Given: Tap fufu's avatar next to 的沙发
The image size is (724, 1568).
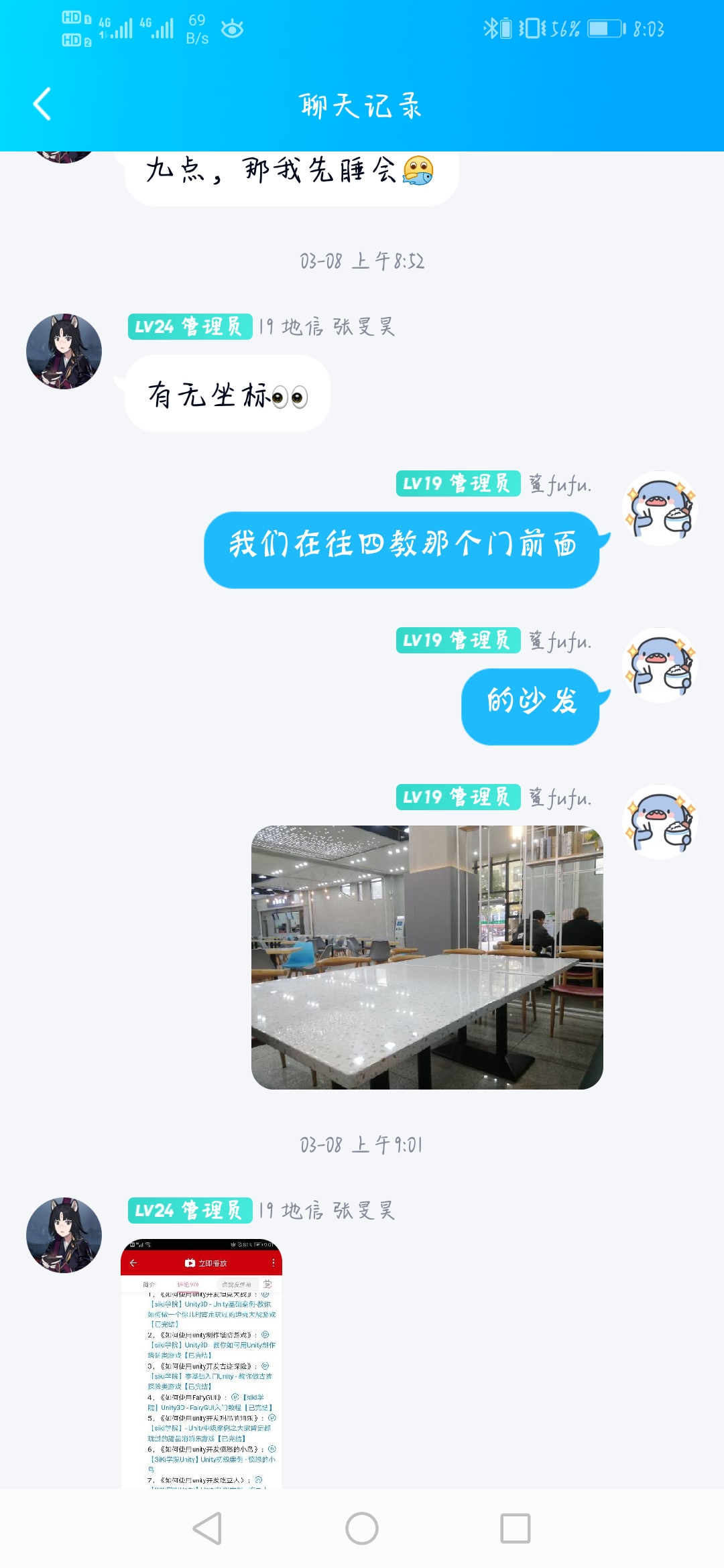Looking at the screenshot, I should pos(660,665).
